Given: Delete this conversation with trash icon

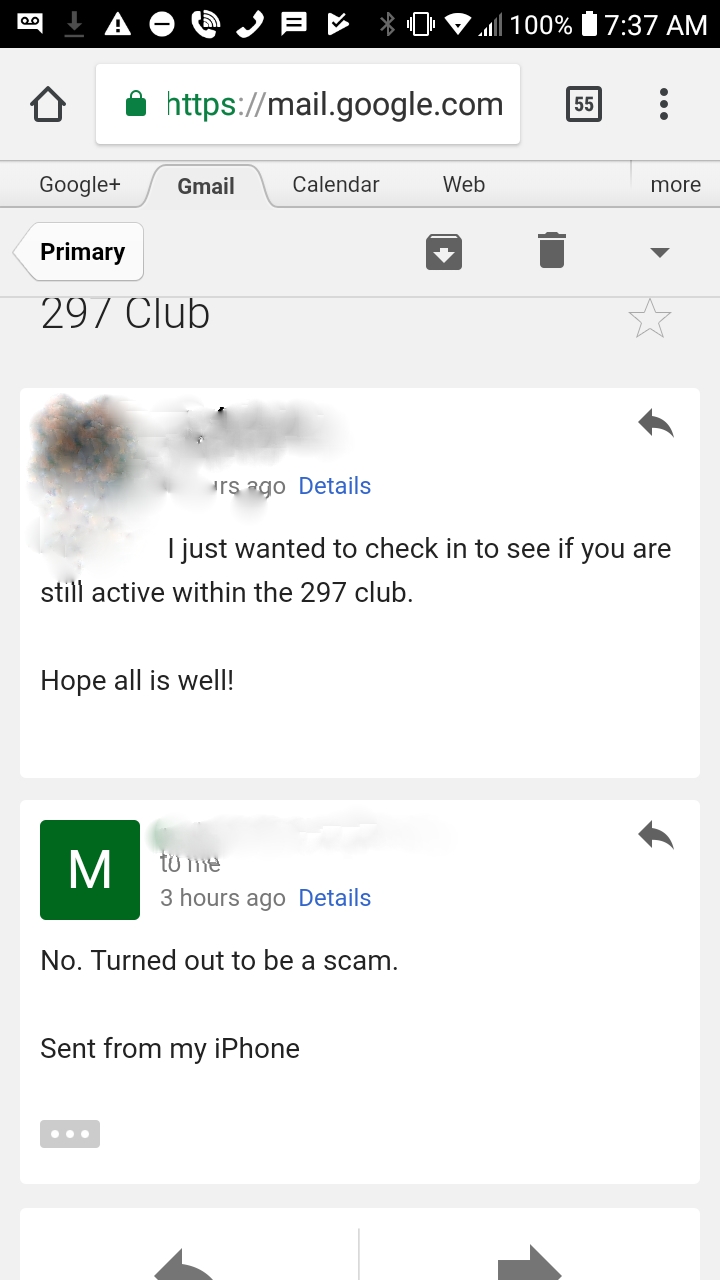Looking at the screenshot, I should (x=552, y=250).
